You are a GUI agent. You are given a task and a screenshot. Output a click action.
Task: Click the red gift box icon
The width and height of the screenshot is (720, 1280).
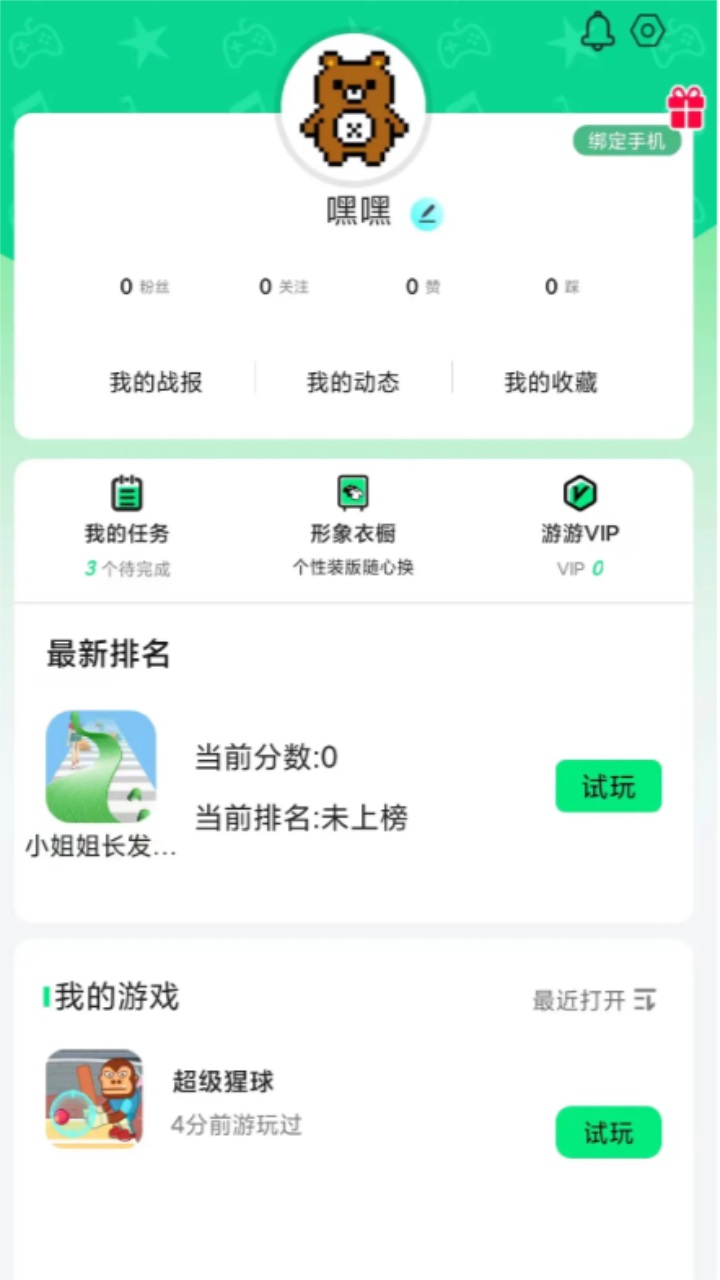686,108
